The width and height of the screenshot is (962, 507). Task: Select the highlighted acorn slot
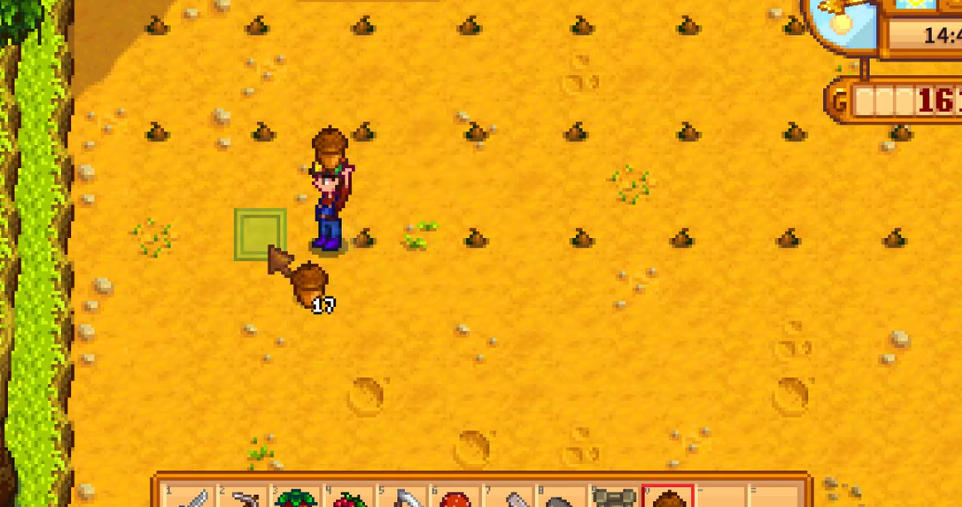coord(667,498)
